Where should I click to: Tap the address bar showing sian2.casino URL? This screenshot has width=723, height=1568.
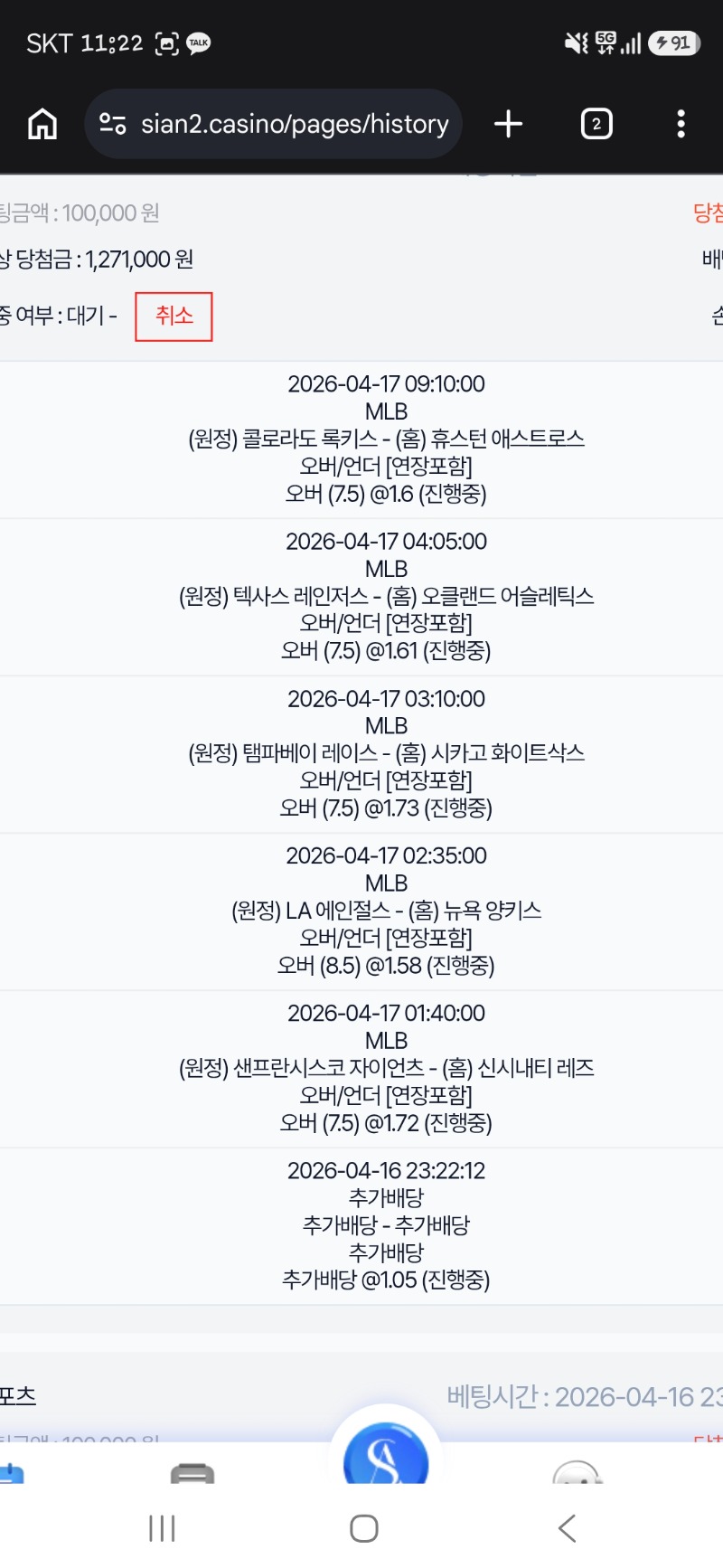pyautogui.click(x=298, y=124)
